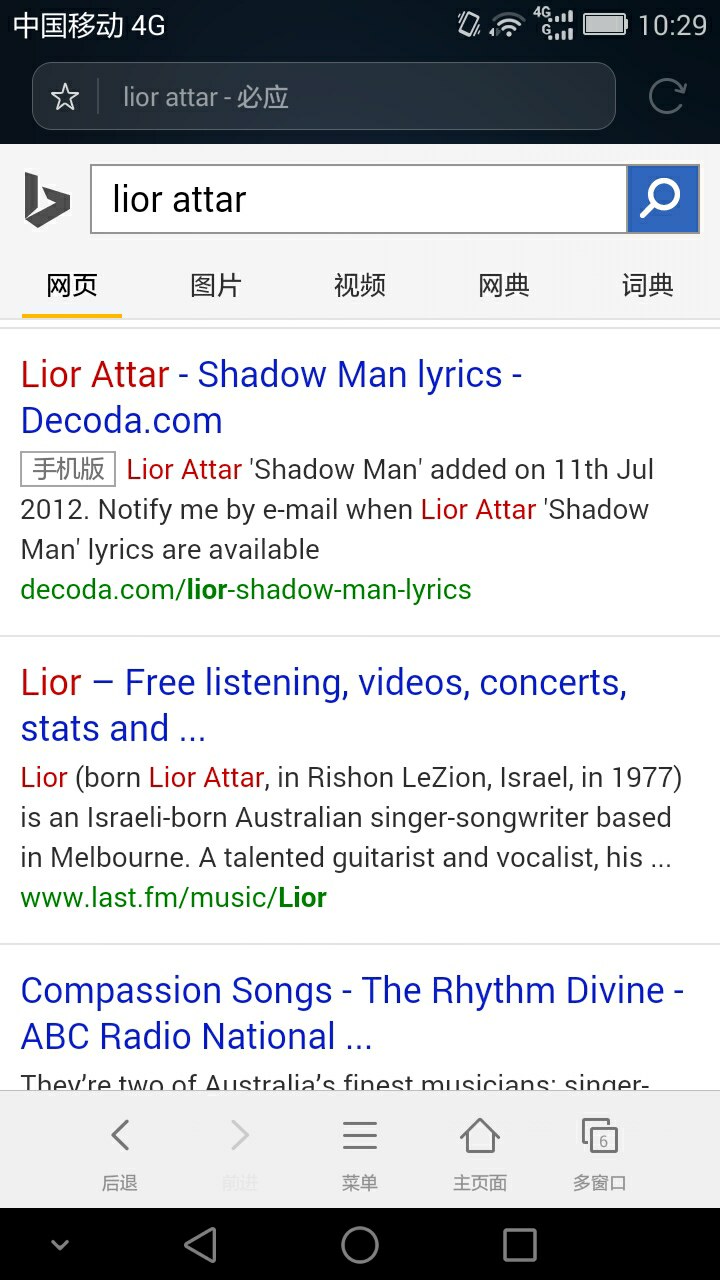720x1280 pixels.
Task: Switch to the 图片 tab
Action: pos(216,286)
